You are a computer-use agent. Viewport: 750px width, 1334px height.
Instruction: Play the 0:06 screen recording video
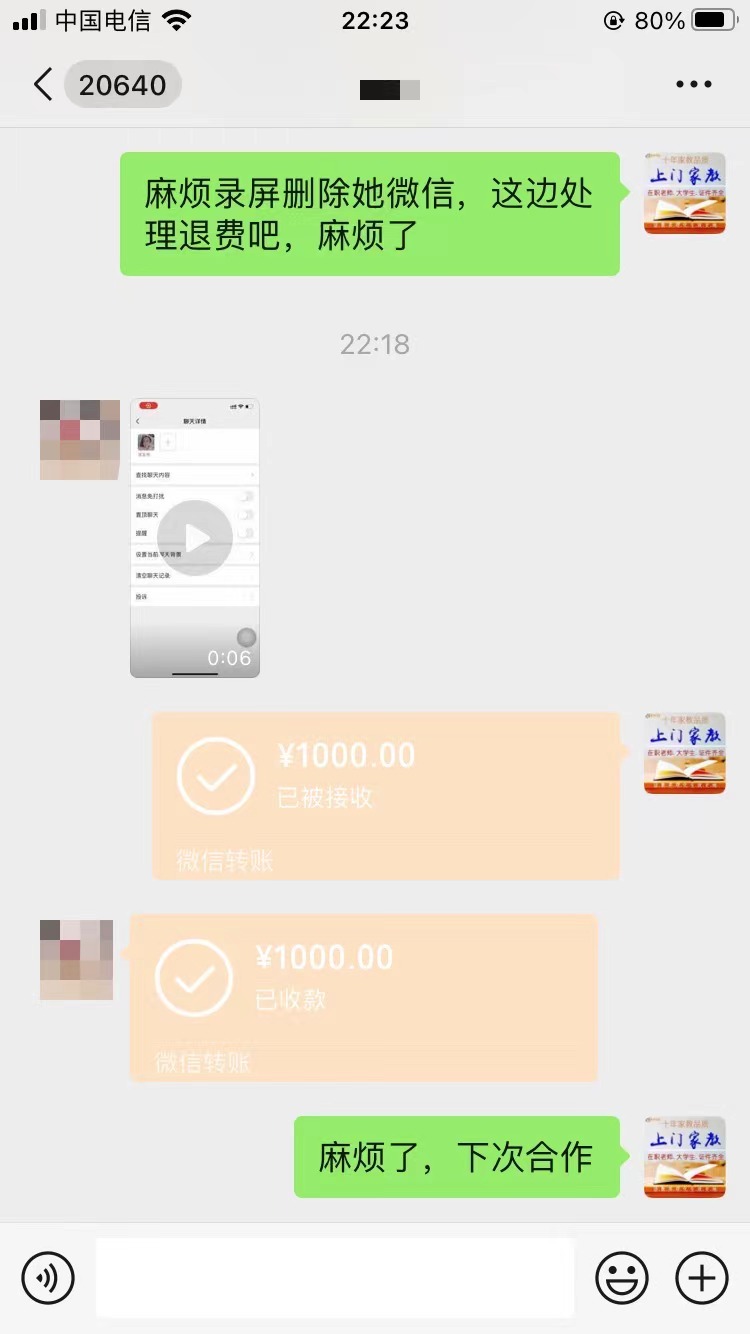point(195,538)
